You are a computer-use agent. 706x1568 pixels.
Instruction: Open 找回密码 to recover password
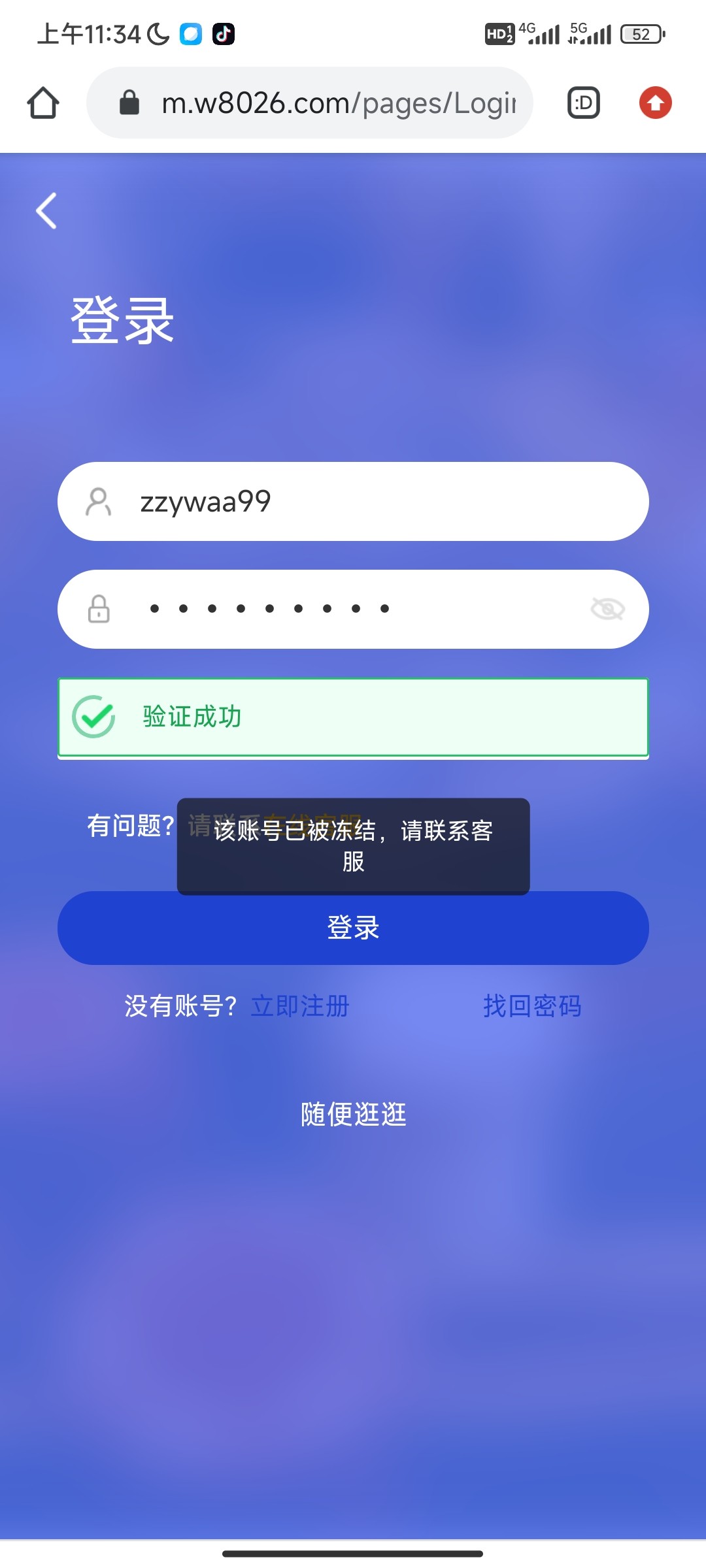(532, 1006)
